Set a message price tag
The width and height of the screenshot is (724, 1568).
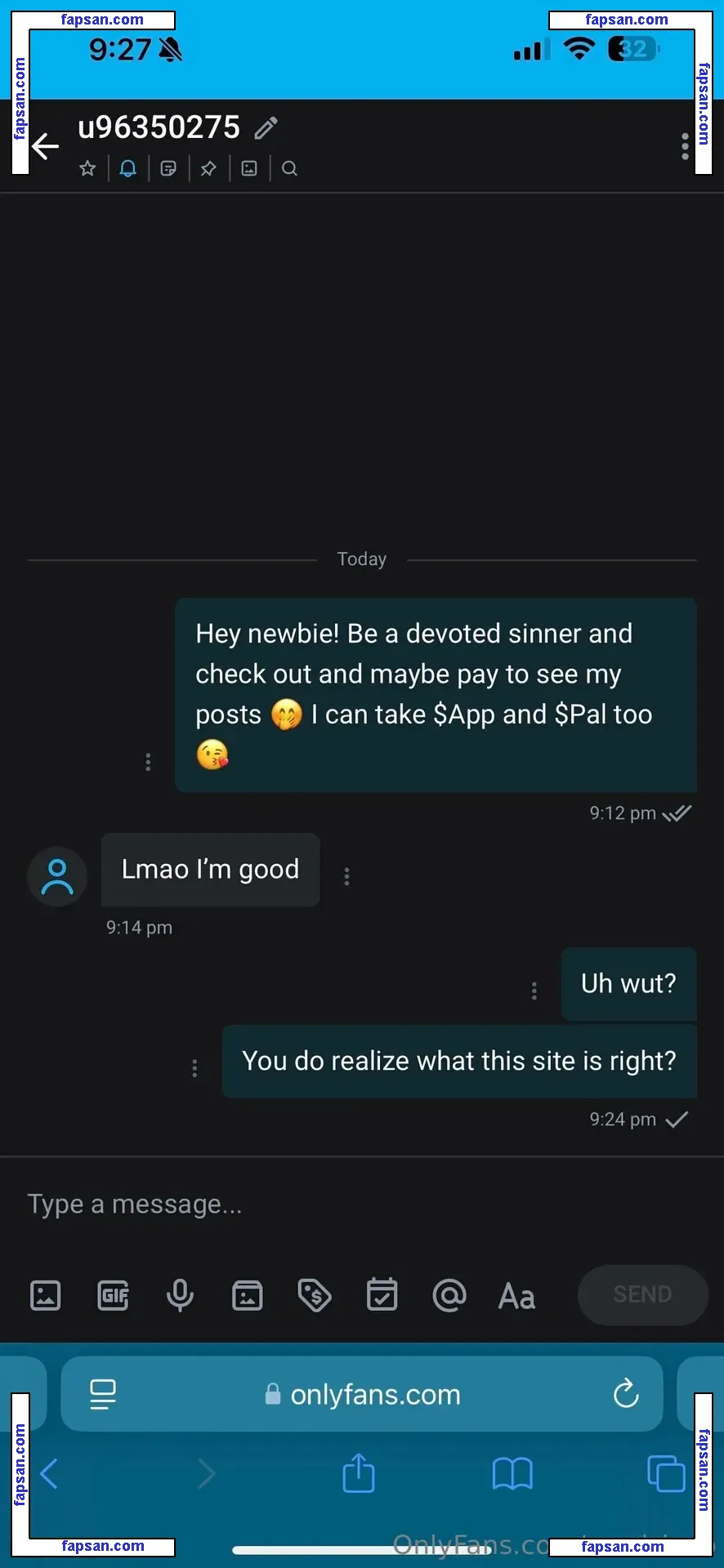tap(315, 1295)
